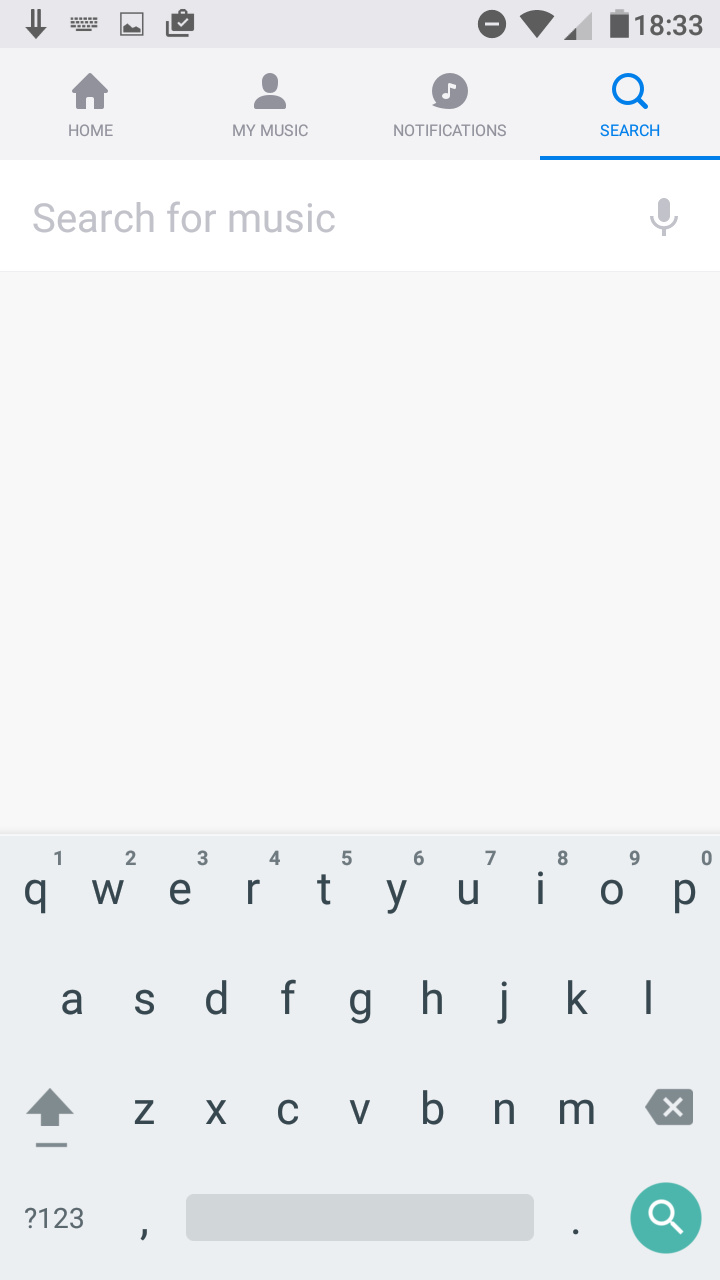Hit the backspace key on the keyboard

click(669, 1108)
